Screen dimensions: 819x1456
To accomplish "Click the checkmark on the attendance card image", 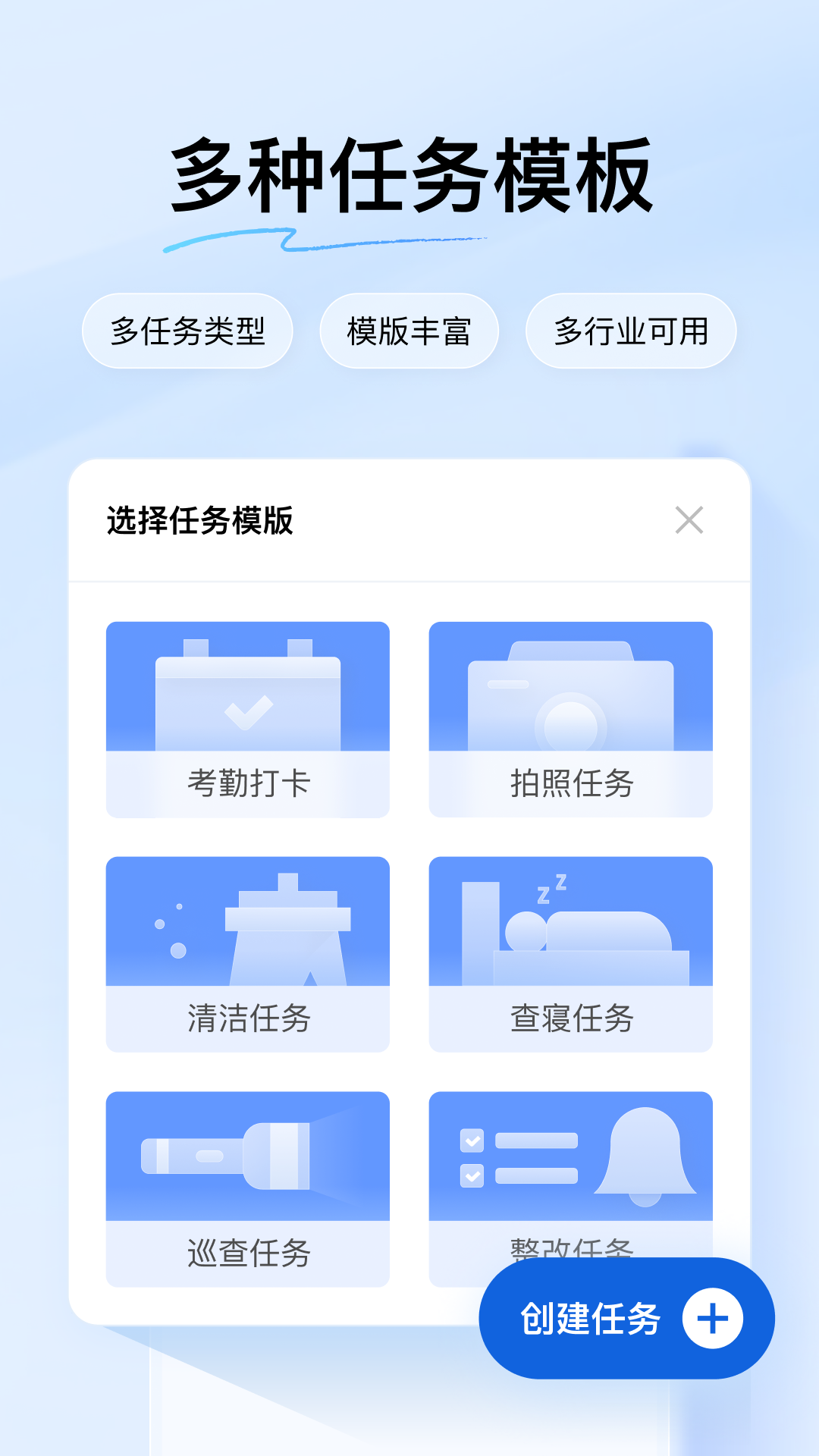I will point(248,713).
